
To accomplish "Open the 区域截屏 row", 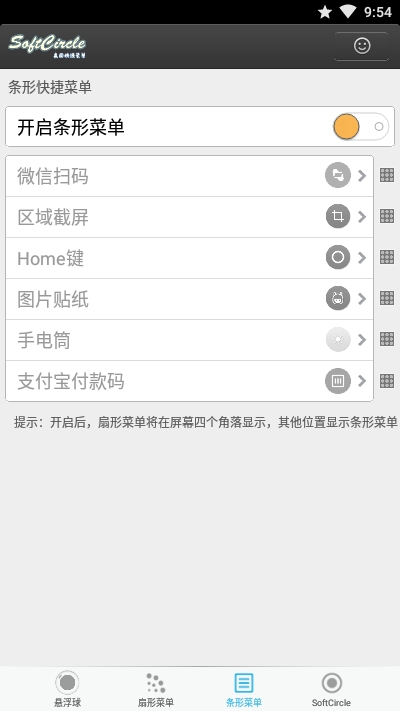I will point(190,217).
